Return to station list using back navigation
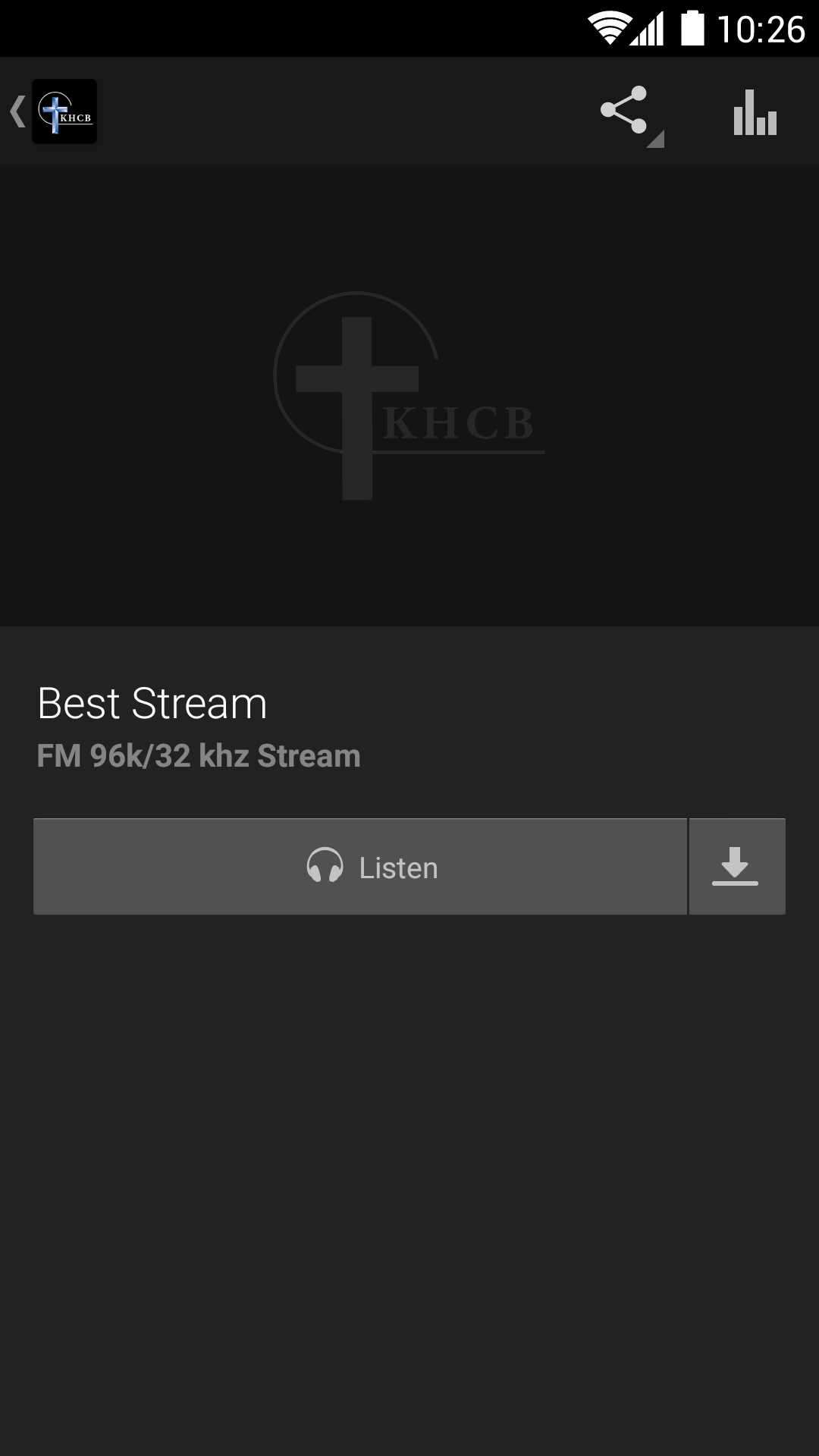Image resolution: width=819 pixels, height=1456 pixels. coord(18,110)
